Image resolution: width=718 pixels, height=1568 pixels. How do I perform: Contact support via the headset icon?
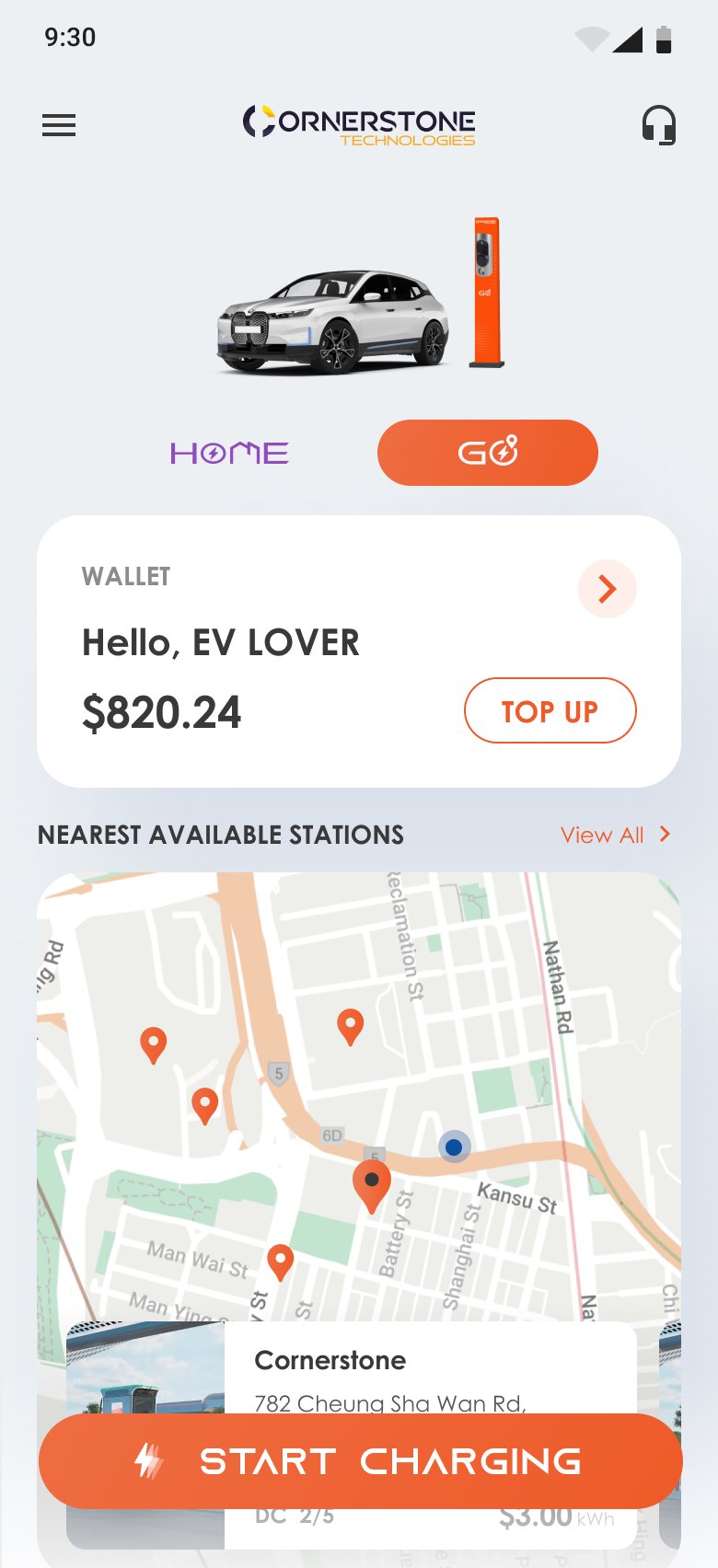[659, 125]
